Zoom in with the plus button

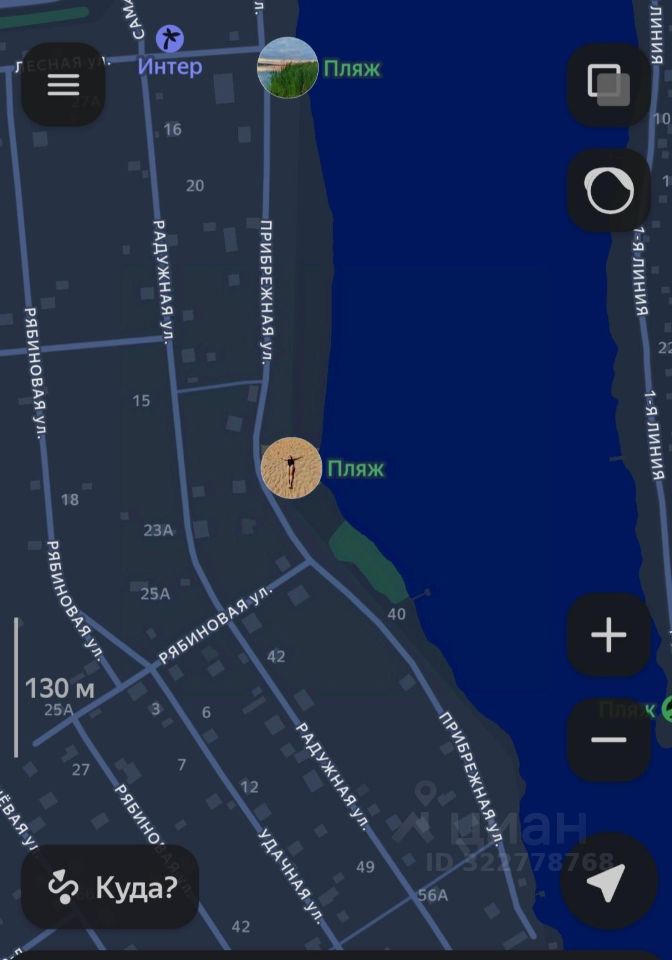(x=608, y=635)
